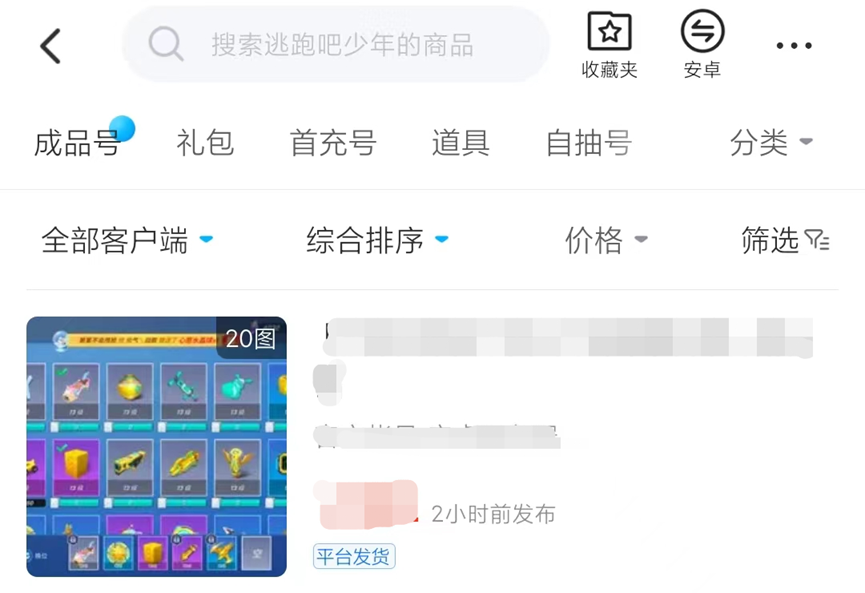Select the 成品号 tab

pyautogui.click(x=77, y=143)
